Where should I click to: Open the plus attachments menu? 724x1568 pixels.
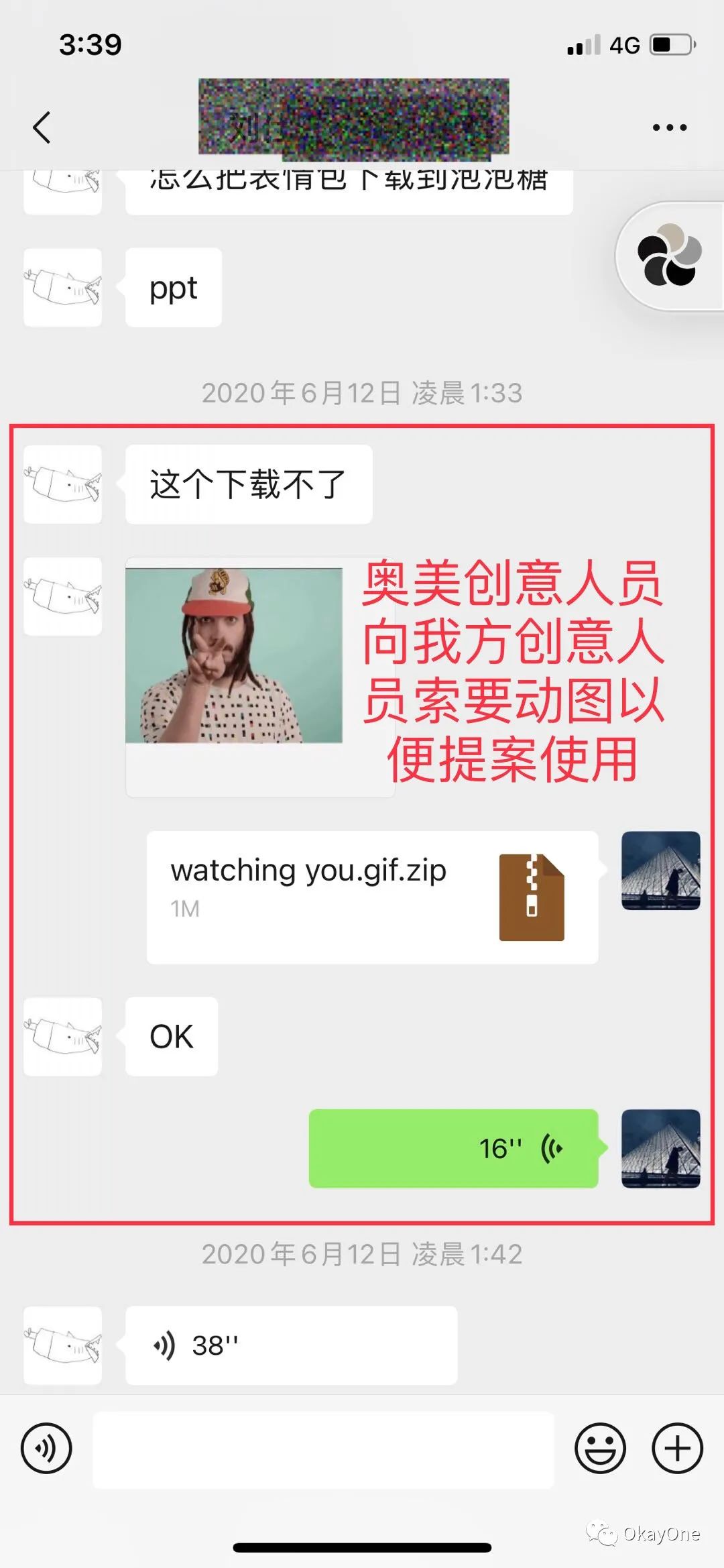click(x=677, y=1448)
